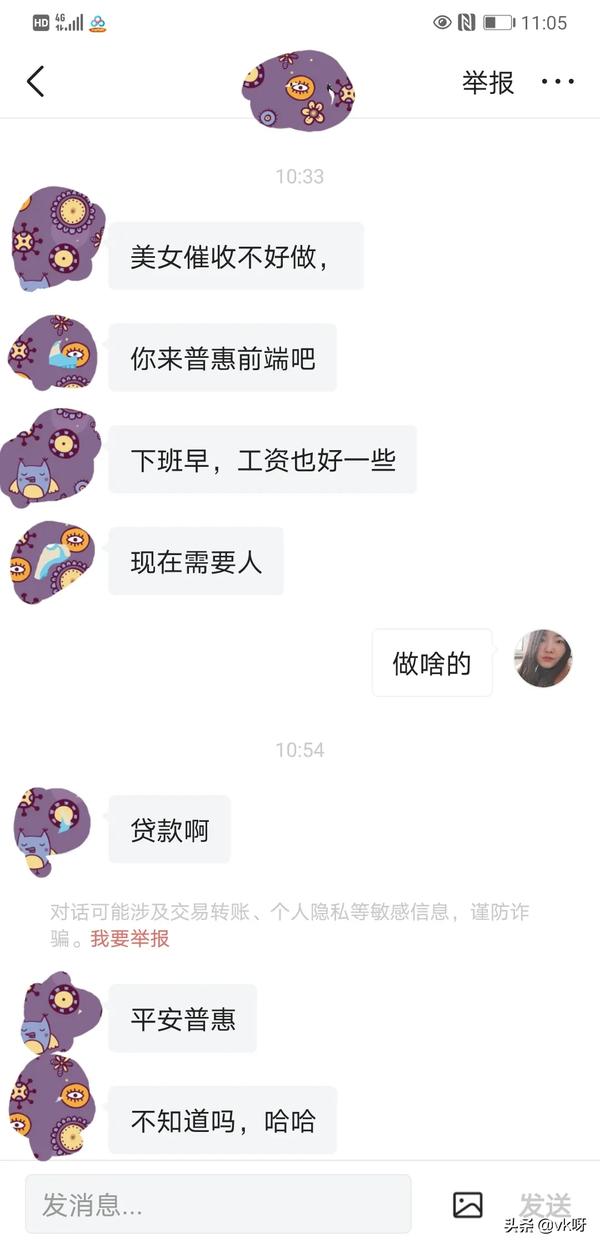Screen dimensions: 600x1247
Task: Open my profile photo beside 做啥的
Action: click(543, 659)
